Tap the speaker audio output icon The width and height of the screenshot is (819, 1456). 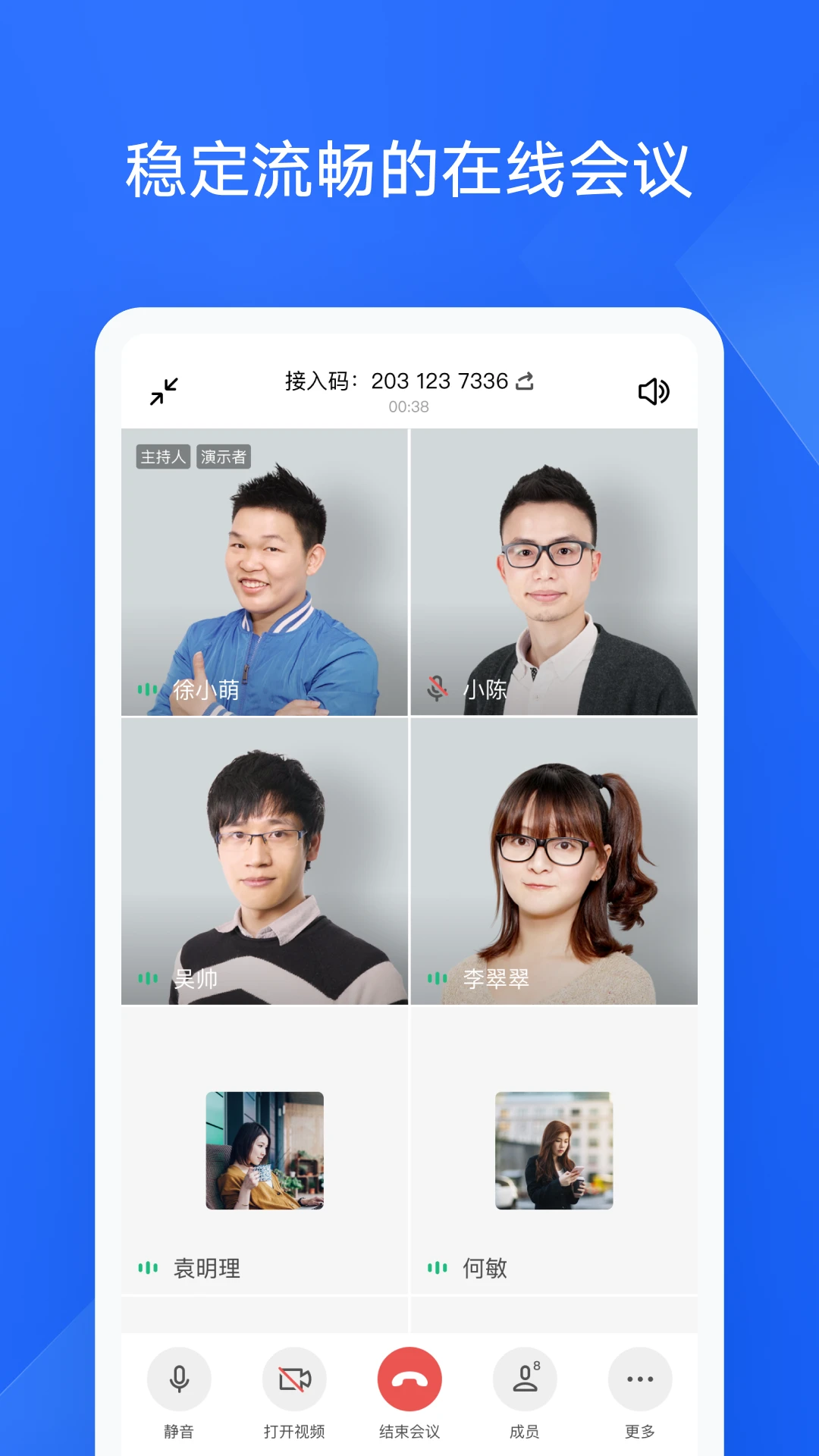(653, 391)
